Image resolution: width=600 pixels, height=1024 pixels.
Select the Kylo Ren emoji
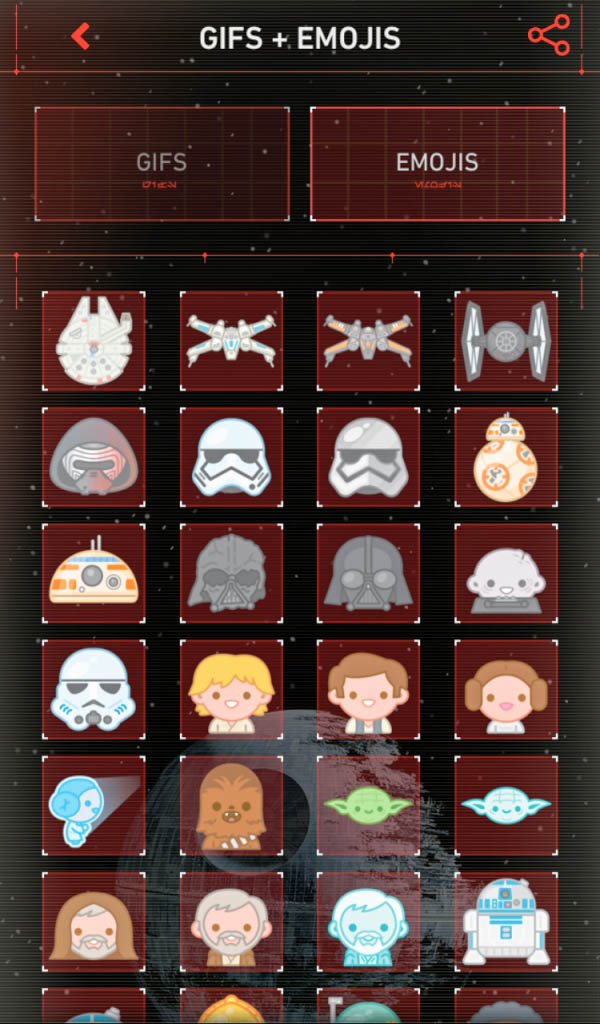pos(94,457)
